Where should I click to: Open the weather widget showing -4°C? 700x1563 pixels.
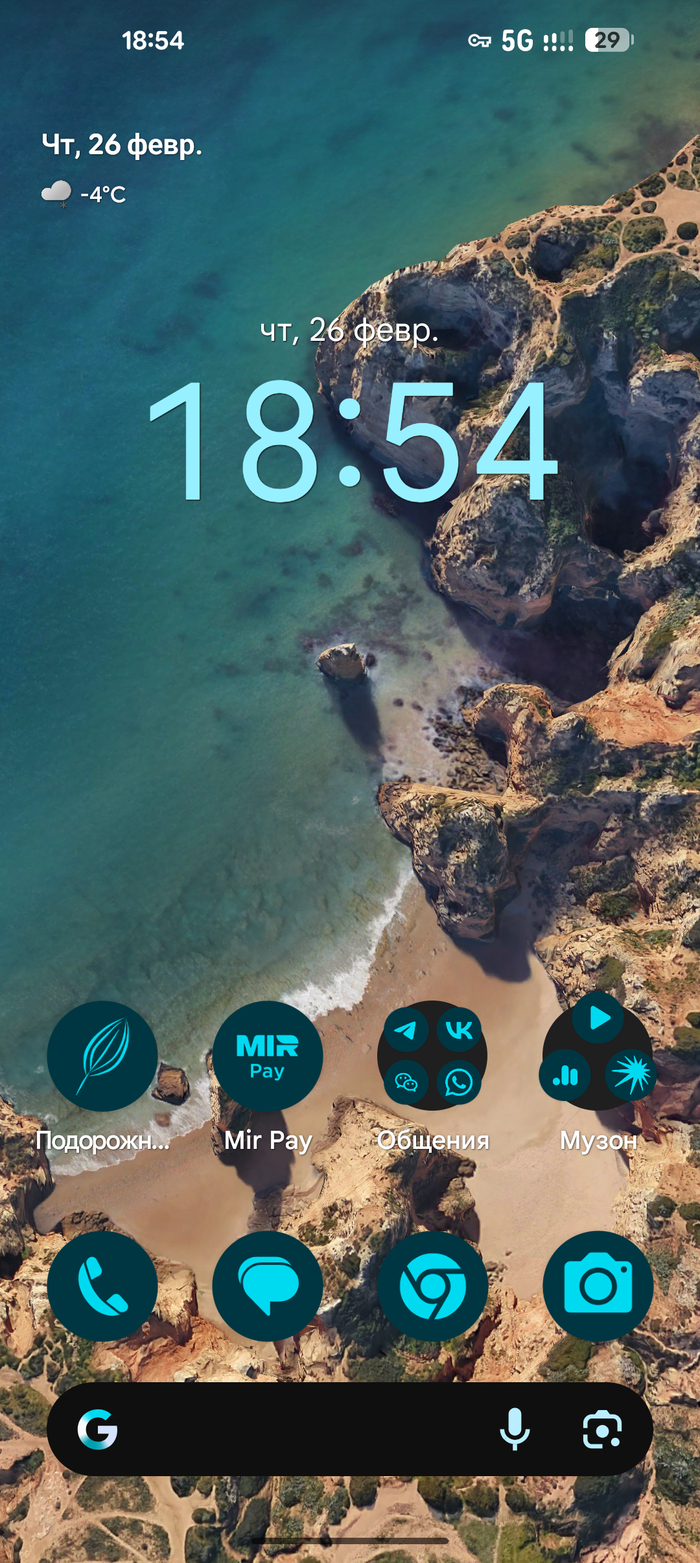point(85,194)
